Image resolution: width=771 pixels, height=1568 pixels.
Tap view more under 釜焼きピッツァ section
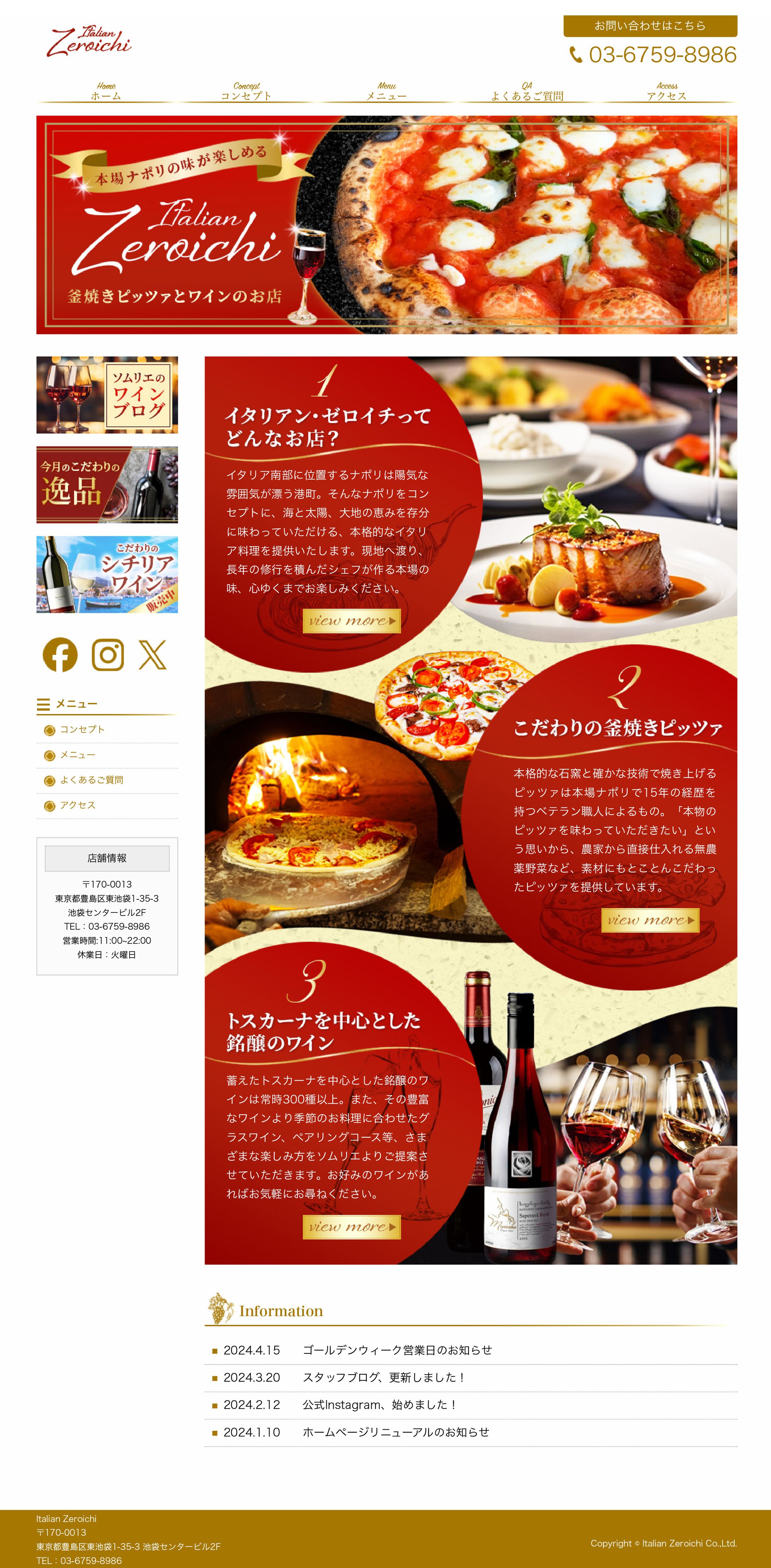(x=650, y=920)
